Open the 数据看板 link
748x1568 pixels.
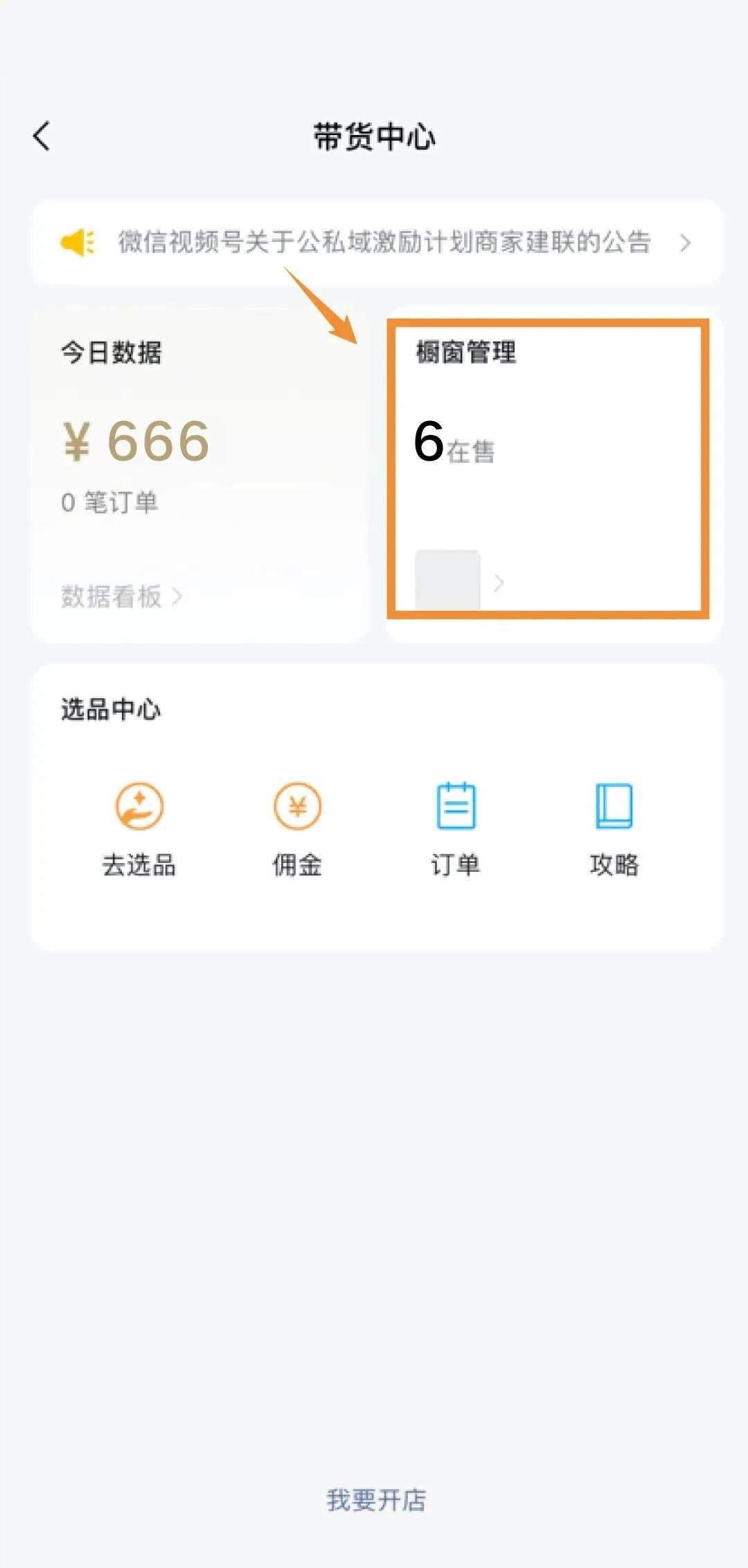point(121,596)
